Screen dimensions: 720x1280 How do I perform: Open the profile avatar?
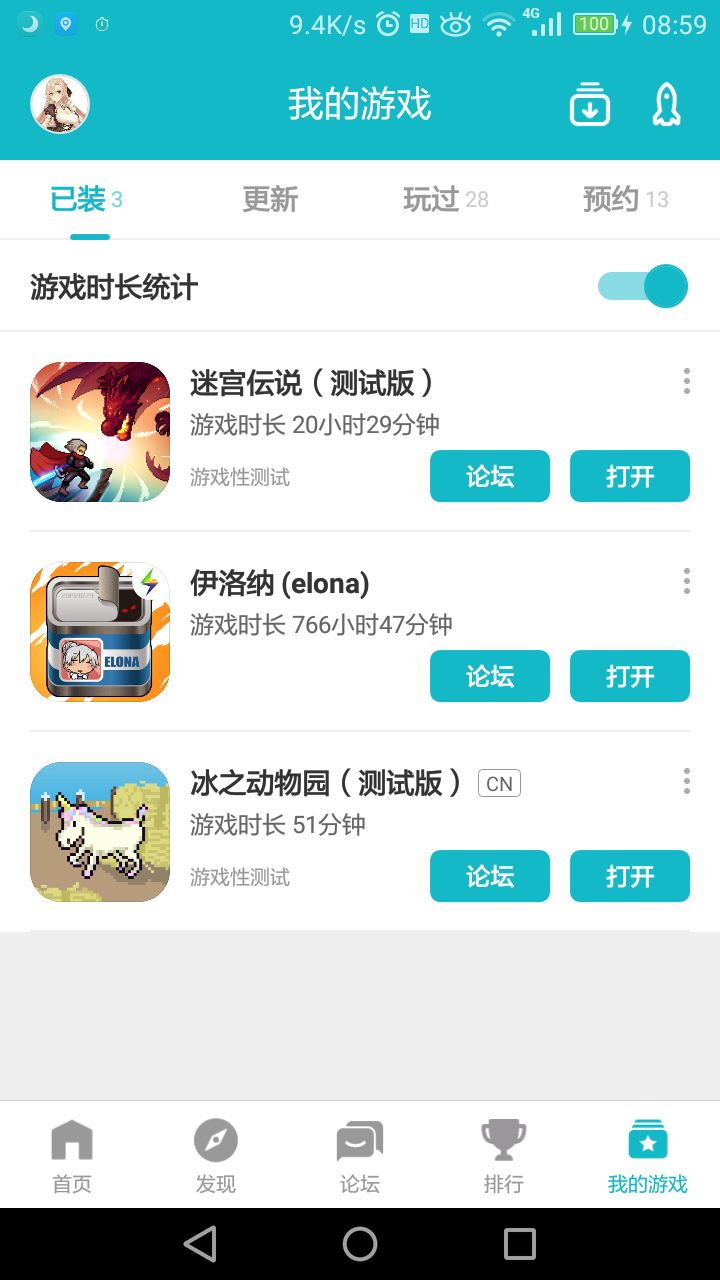[60, 104]
